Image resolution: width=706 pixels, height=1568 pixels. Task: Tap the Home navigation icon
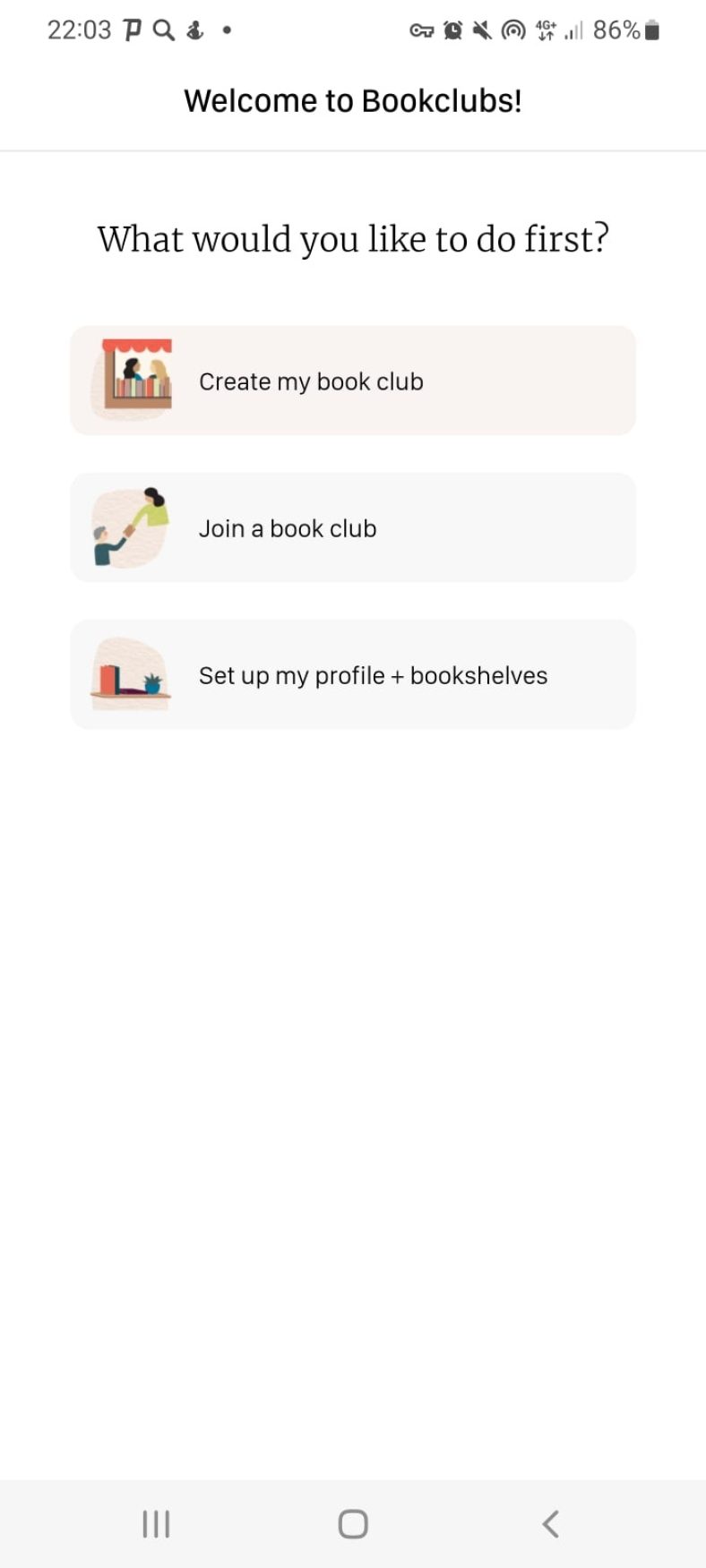352,1521
